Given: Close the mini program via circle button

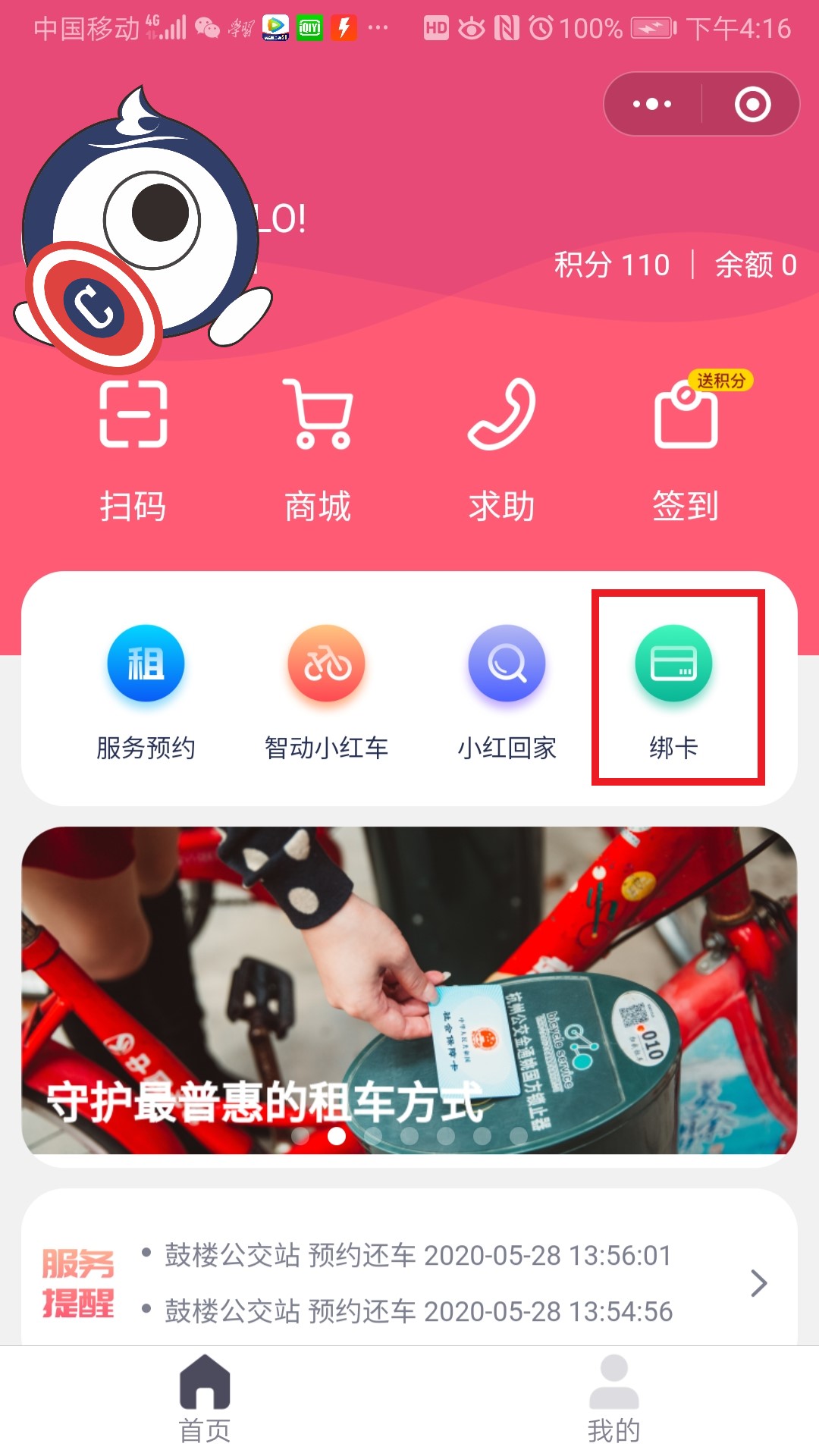Looking at the screenshot, I should point(752,104).
